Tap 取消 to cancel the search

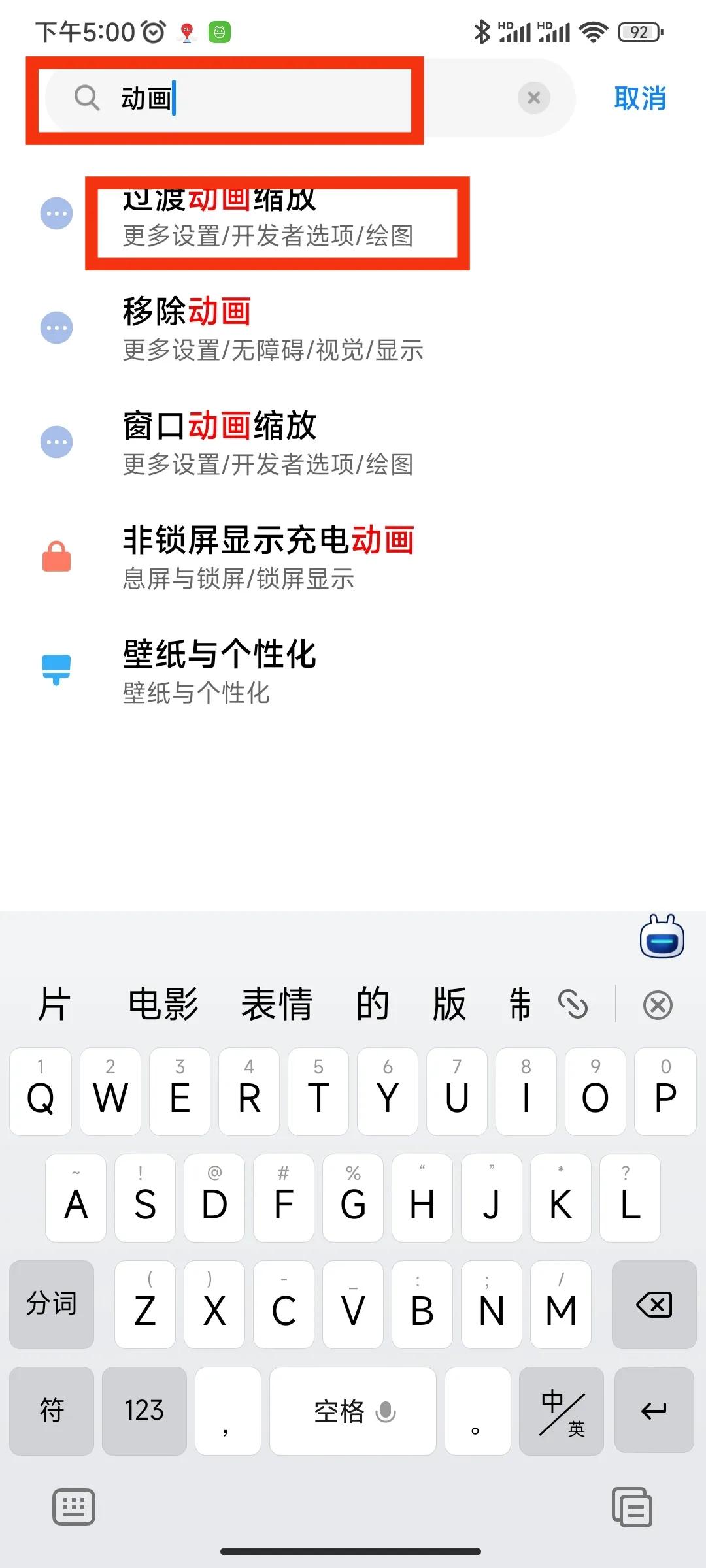[x=639, y=99]
